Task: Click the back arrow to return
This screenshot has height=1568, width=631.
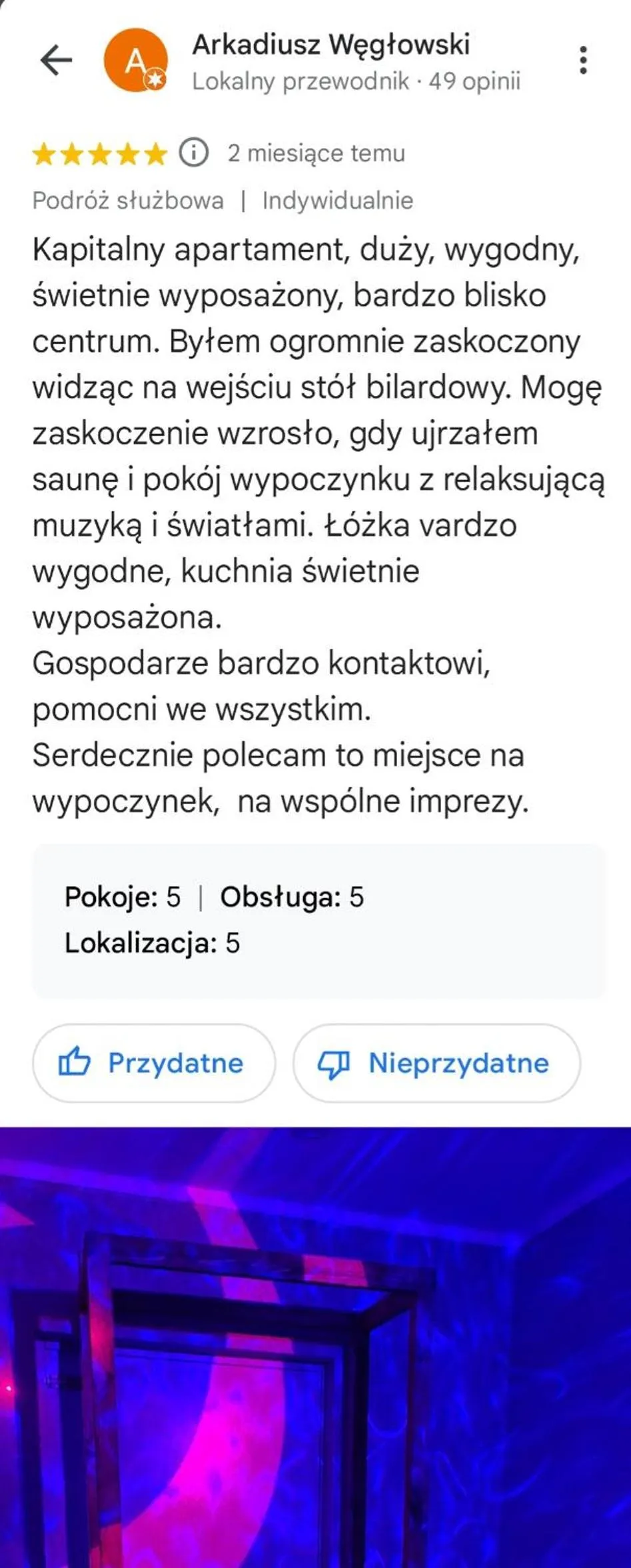Action: tap(57, 59)
